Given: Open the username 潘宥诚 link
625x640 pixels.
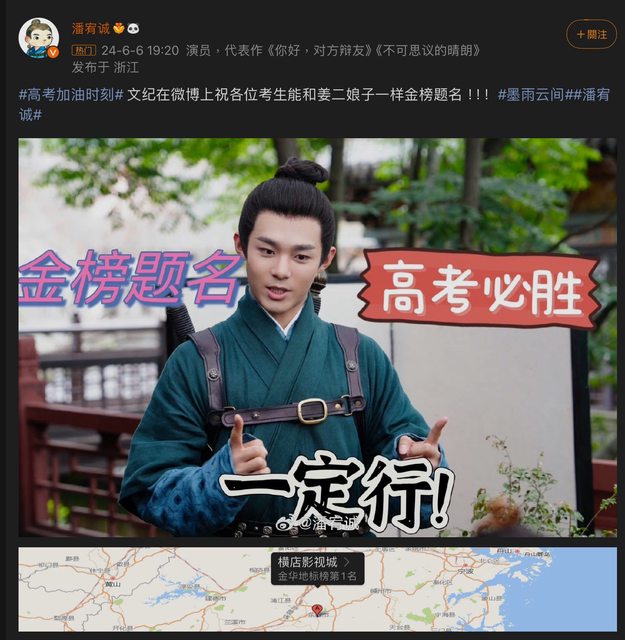Looking at the screenshot, I should [91, 28].
